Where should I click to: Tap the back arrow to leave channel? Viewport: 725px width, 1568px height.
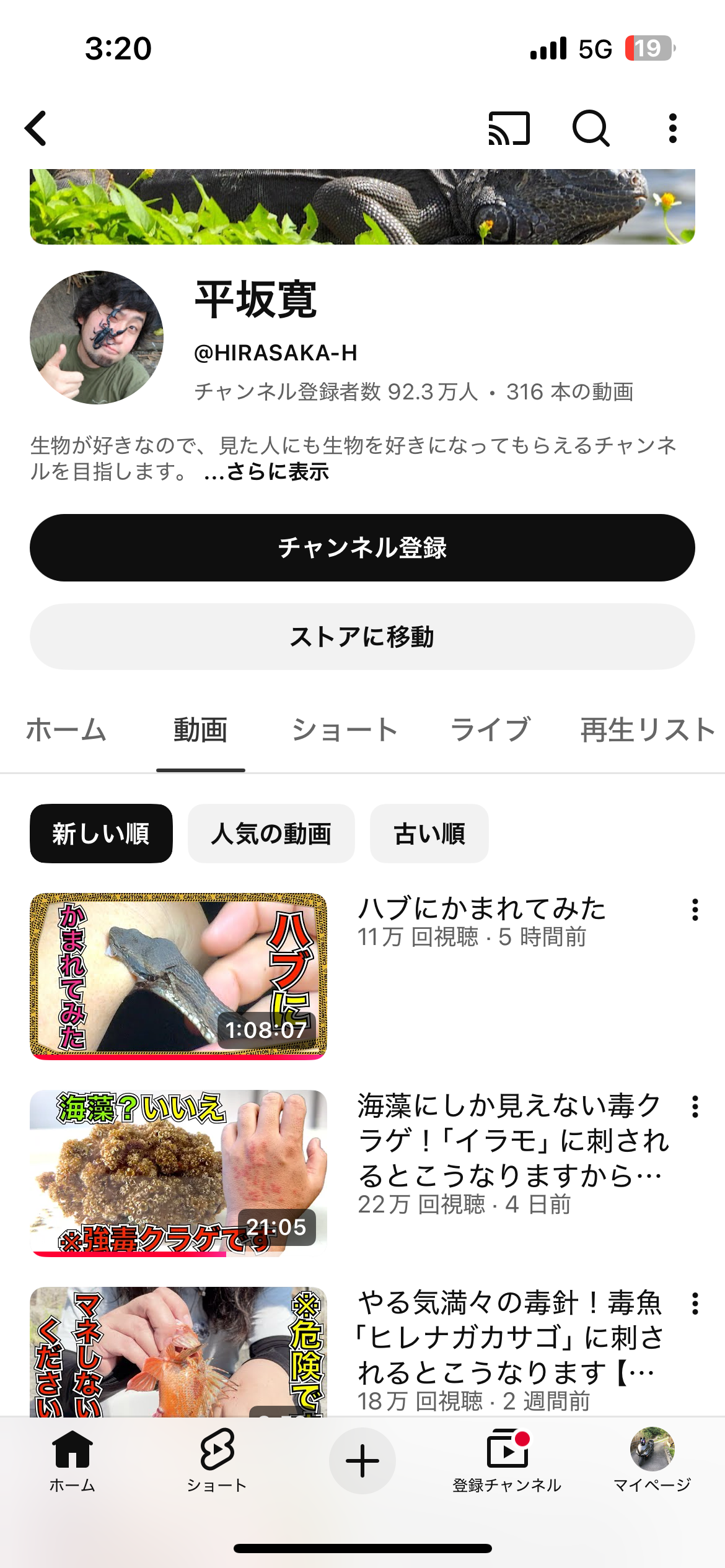(x=35, y=128)
